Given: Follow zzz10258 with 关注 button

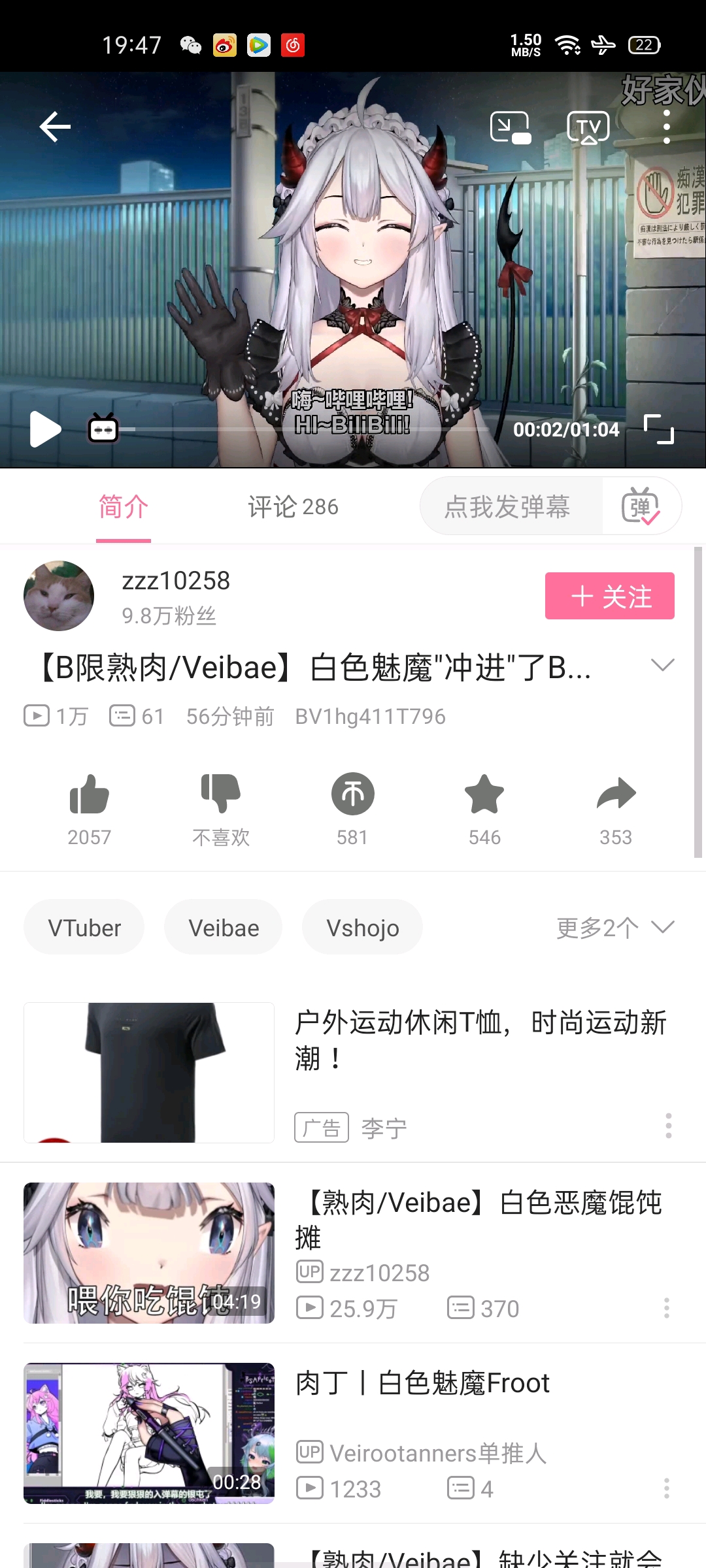Looking at the screenshot, I should (609, 596).
